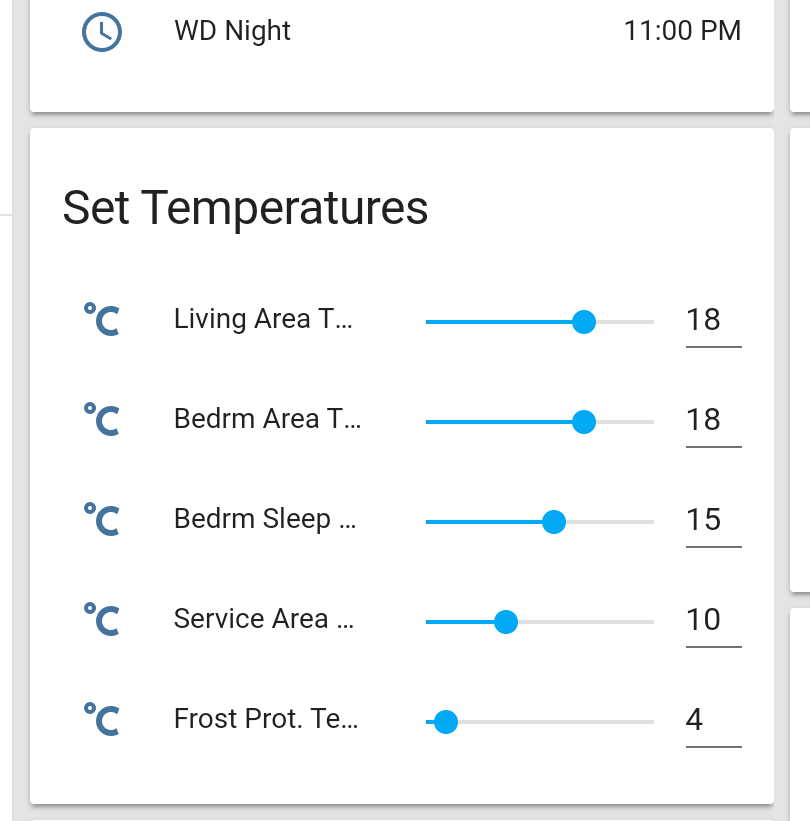Open the Service Area temperature entity
The width and height of the screenshot is (810, 821).
click(x=263, y=618)
